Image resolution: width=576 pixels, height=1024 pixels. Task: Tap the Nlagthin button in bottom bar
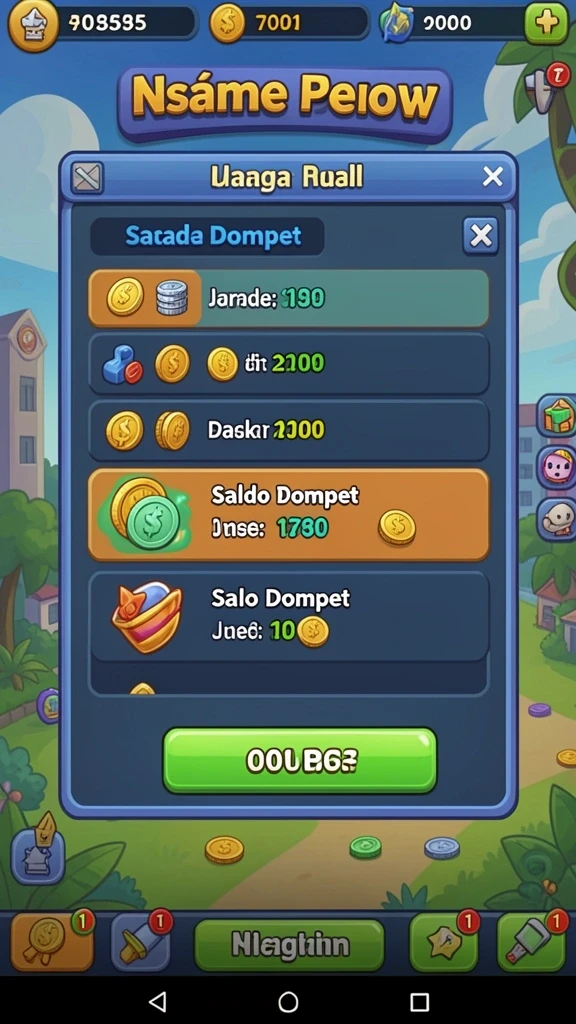click(x=290, y=945)
